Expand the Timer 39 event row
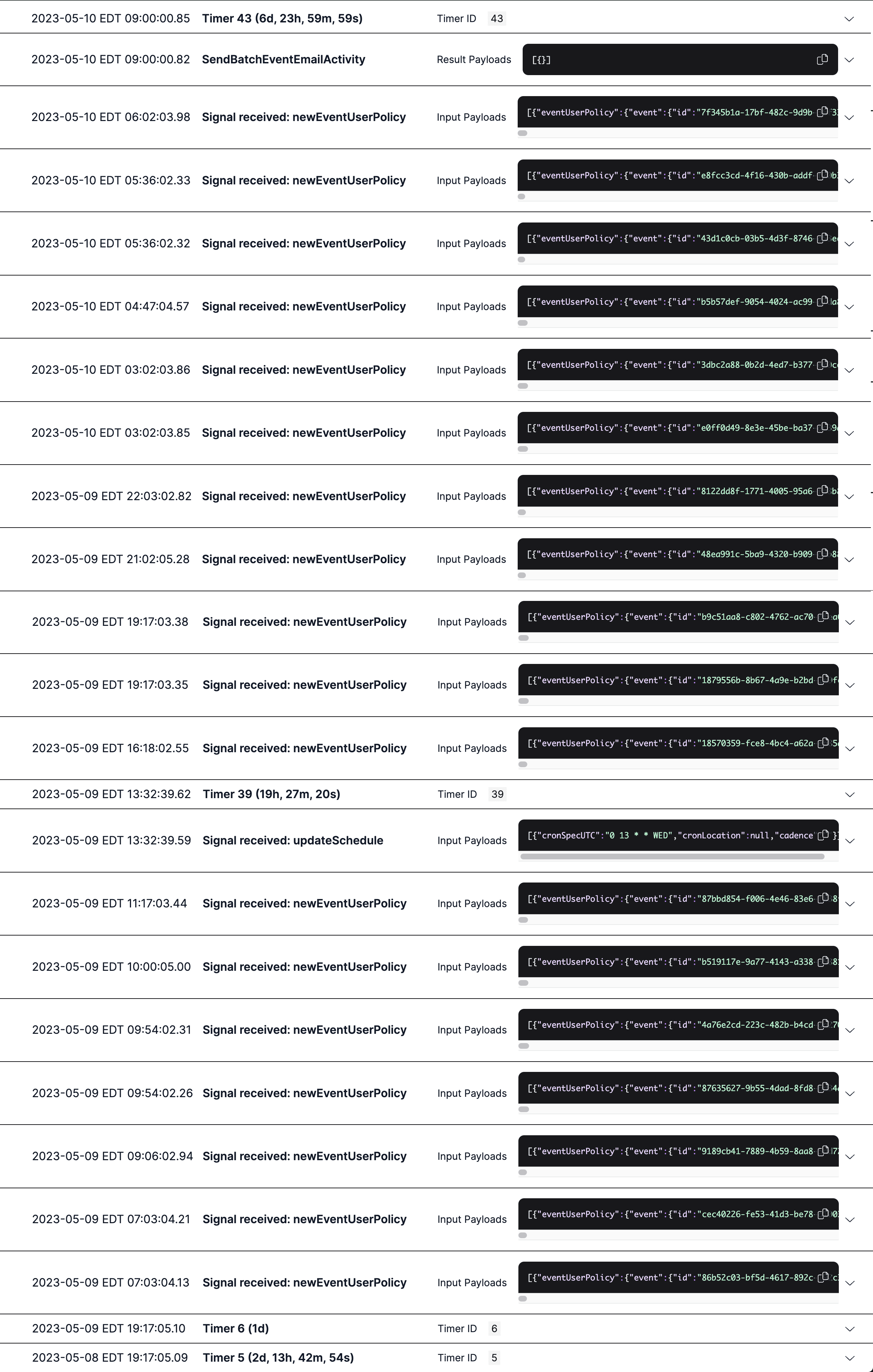Screen dimensions: 873x1372 click(849, 794)
